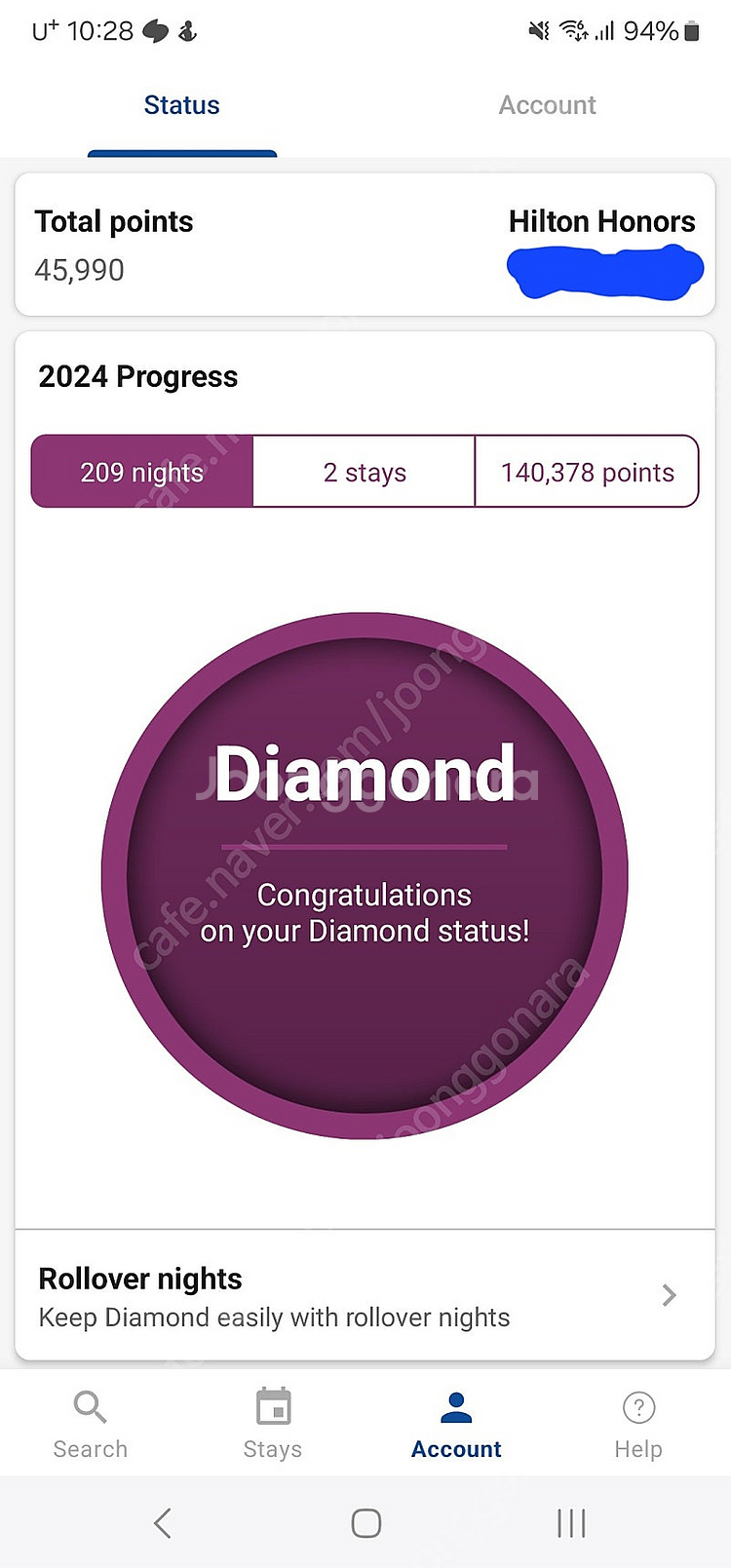
Task: Return to the phone home screen
Action: tap(366, 1523)
